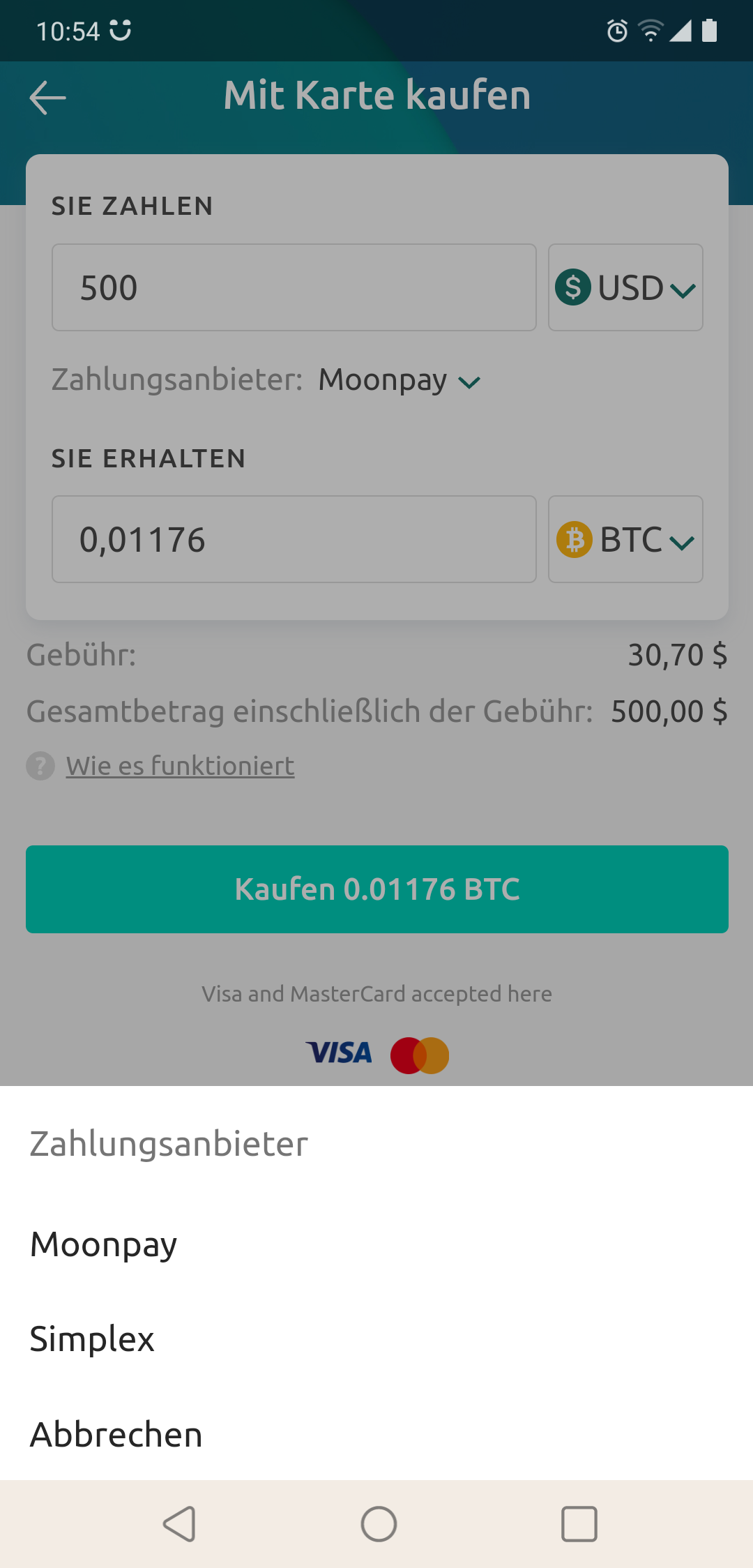Go to the system home screen
This screenshot has height=1568, width=753.
coord(379,1524)
